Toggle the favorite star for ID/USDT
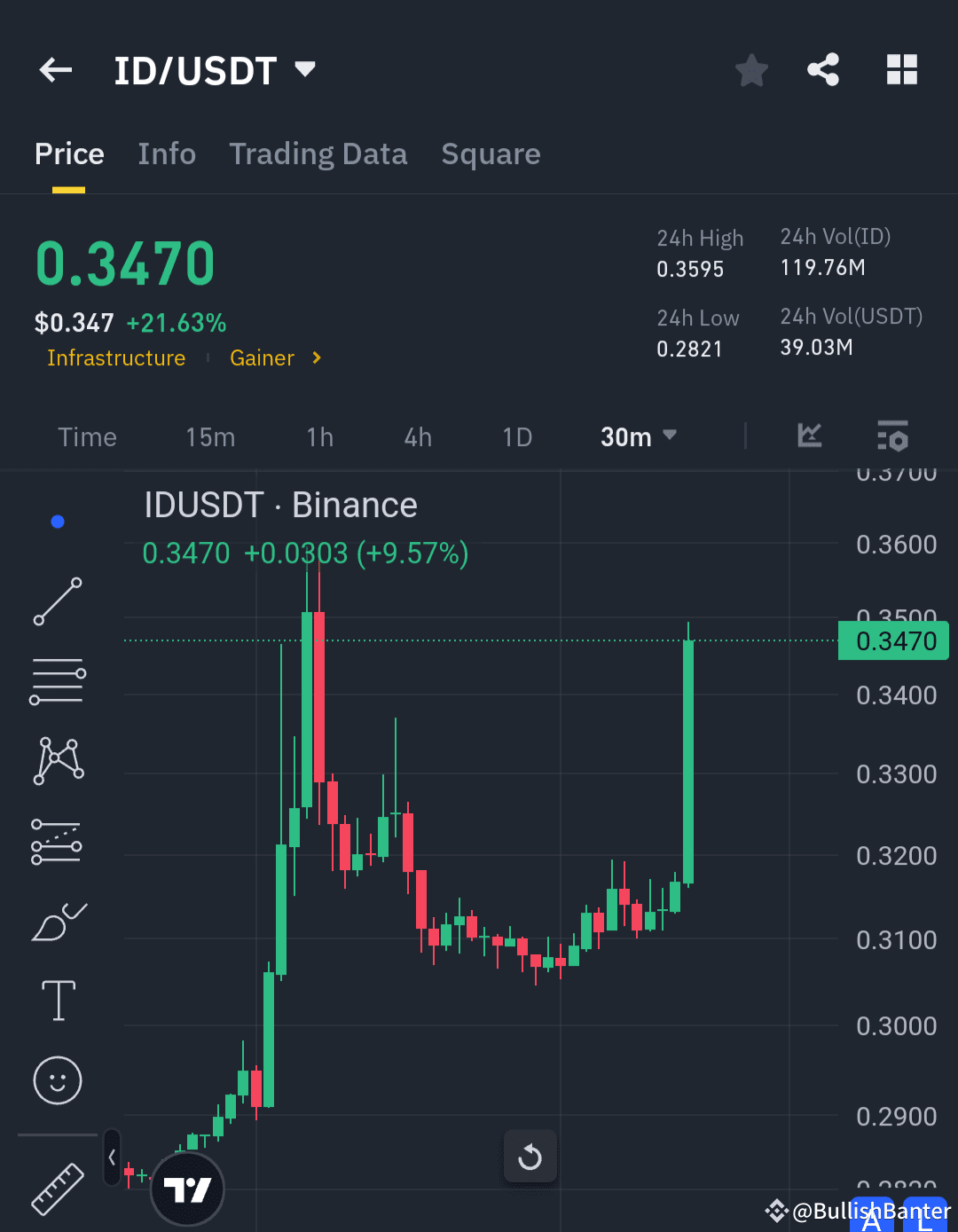The height and width of the screenshot is (1232, 958). pyautogui.click(x=751, y=69)
